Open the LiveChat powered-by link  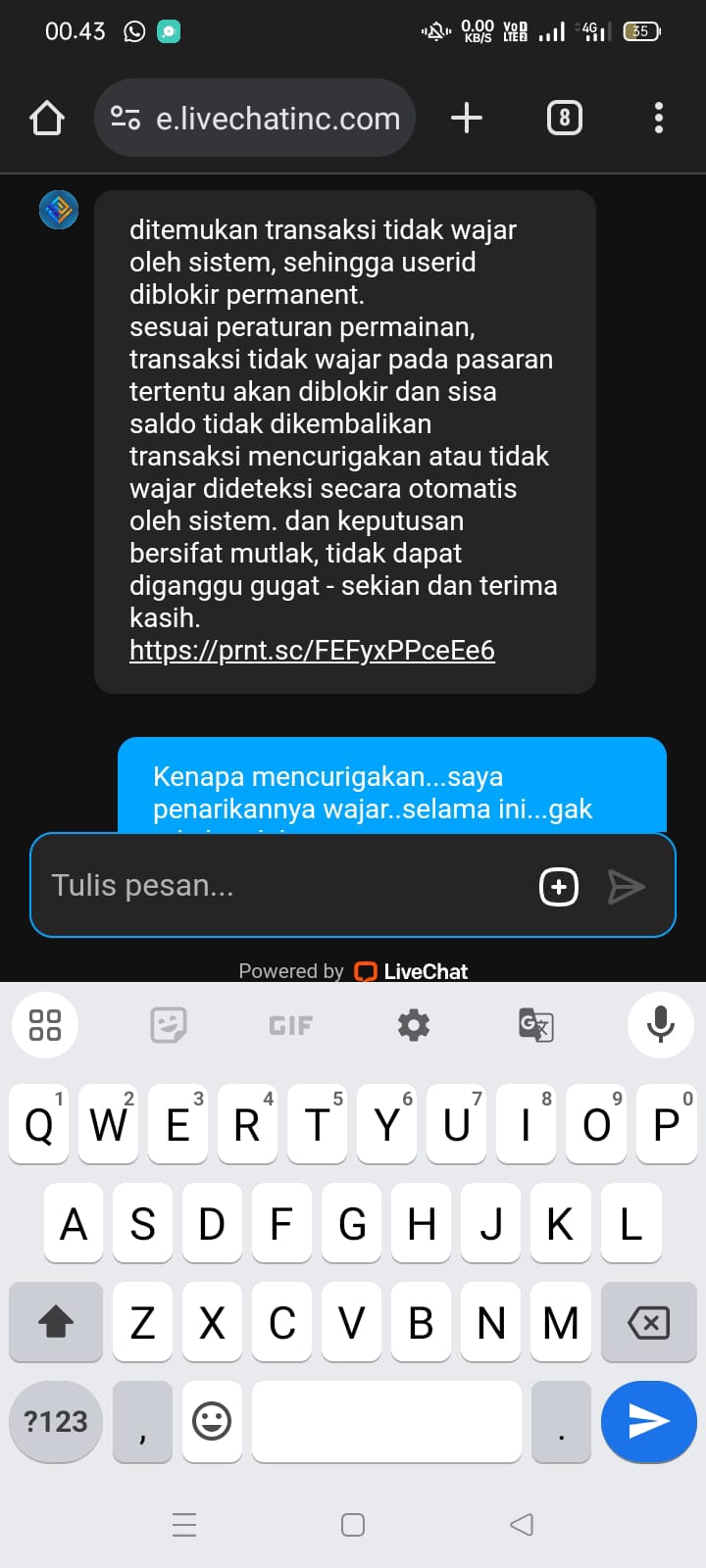(x=411, y=971)
